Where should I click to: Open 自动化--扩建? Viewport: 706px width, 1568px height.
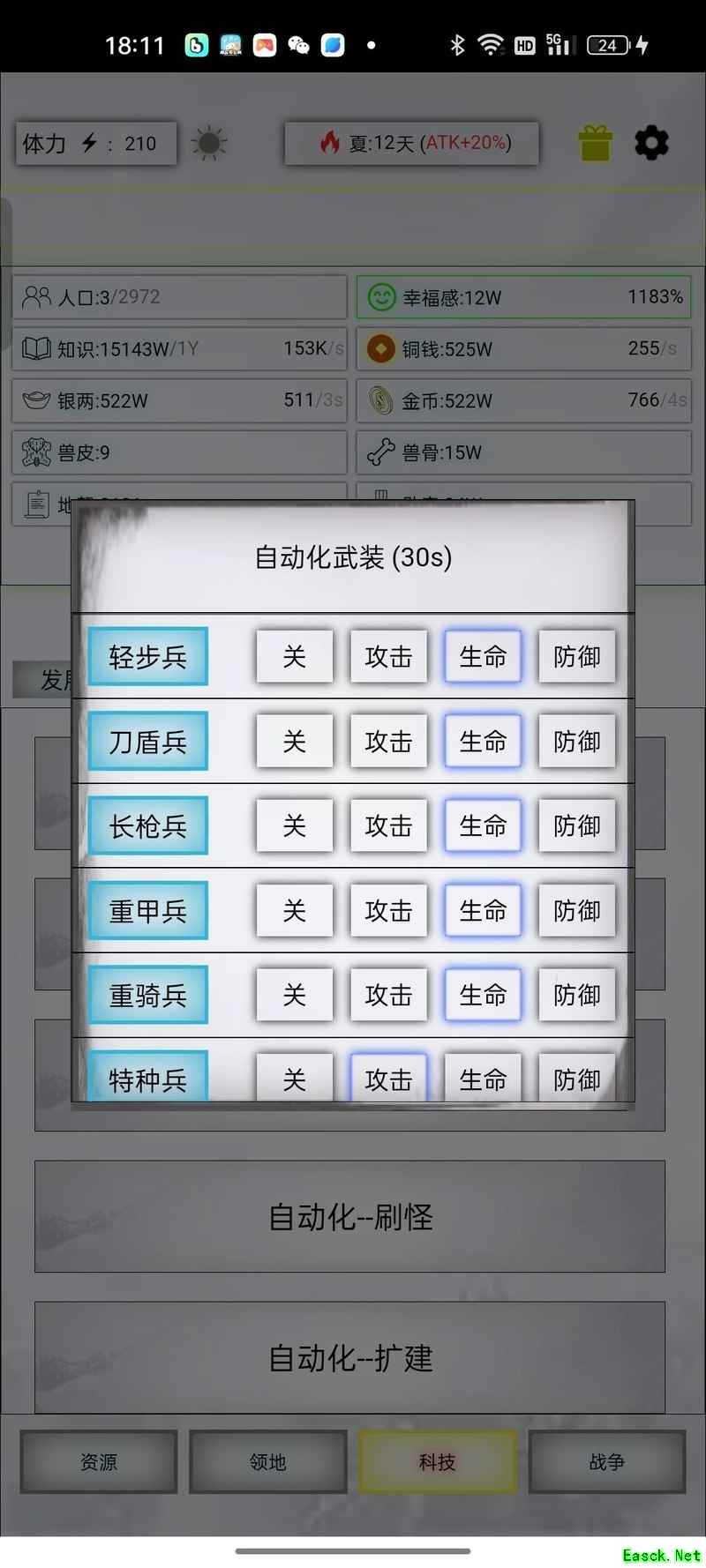tap(350, 1357)
